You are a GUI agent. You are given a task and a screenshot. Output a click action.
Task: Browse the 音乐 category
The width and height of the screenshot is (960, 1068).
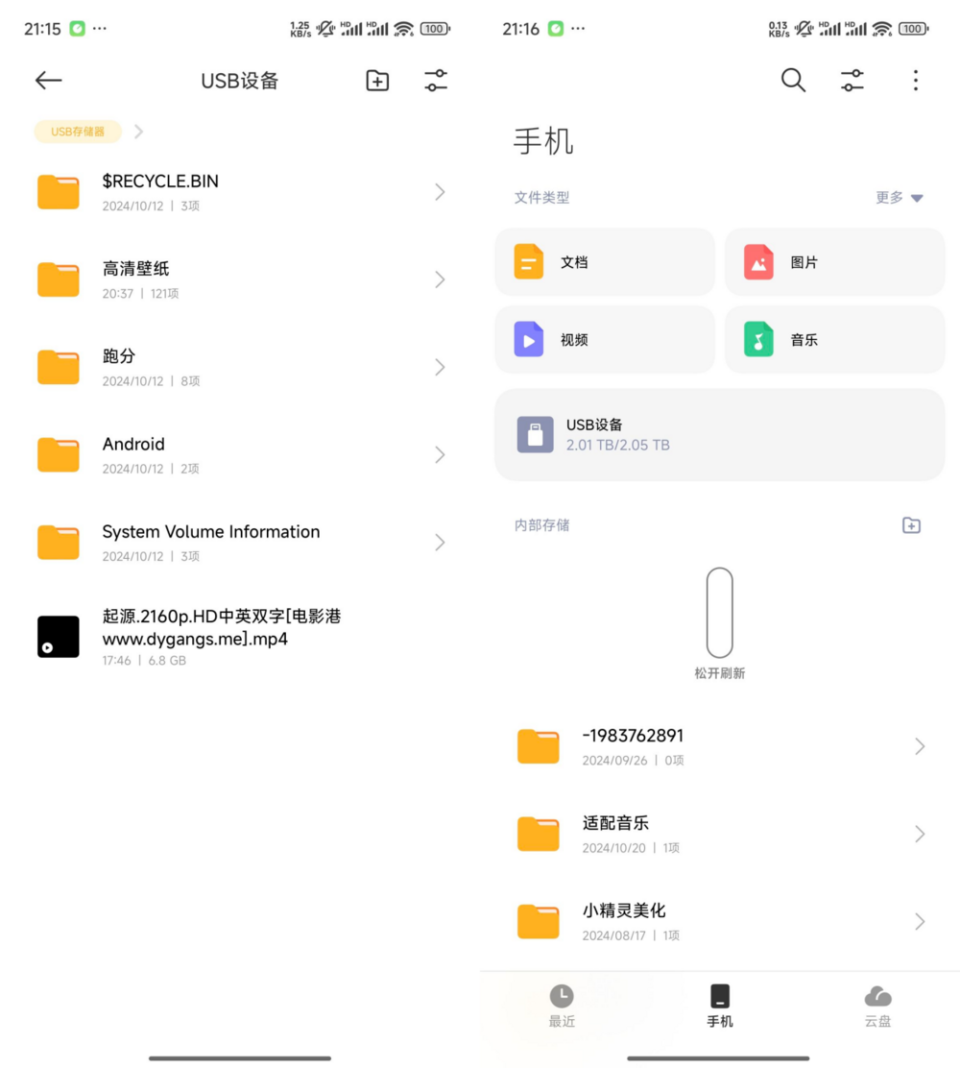(834, 340)
